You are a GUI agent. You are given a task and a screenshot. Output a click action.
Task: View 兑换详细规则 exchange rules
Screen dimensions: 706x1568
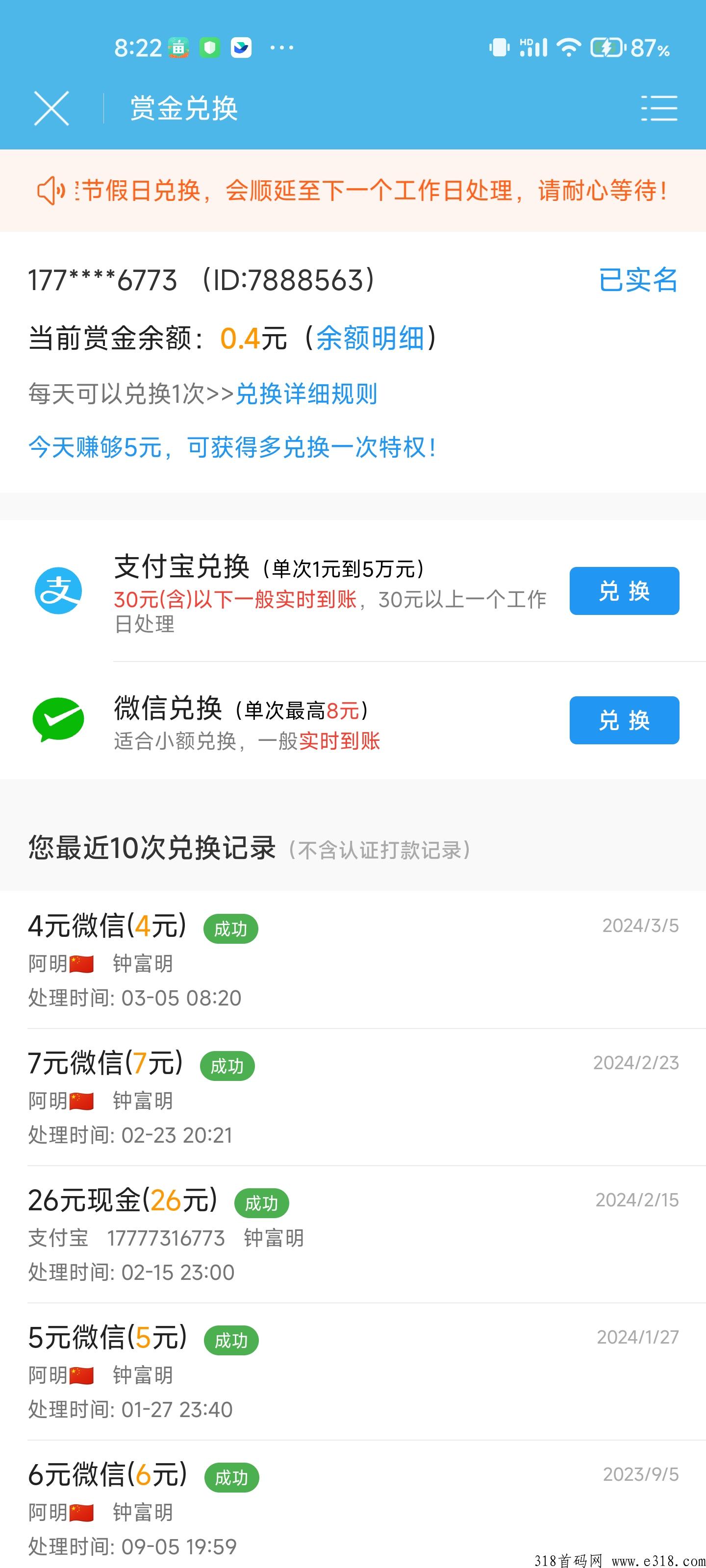tap(306, 394)
